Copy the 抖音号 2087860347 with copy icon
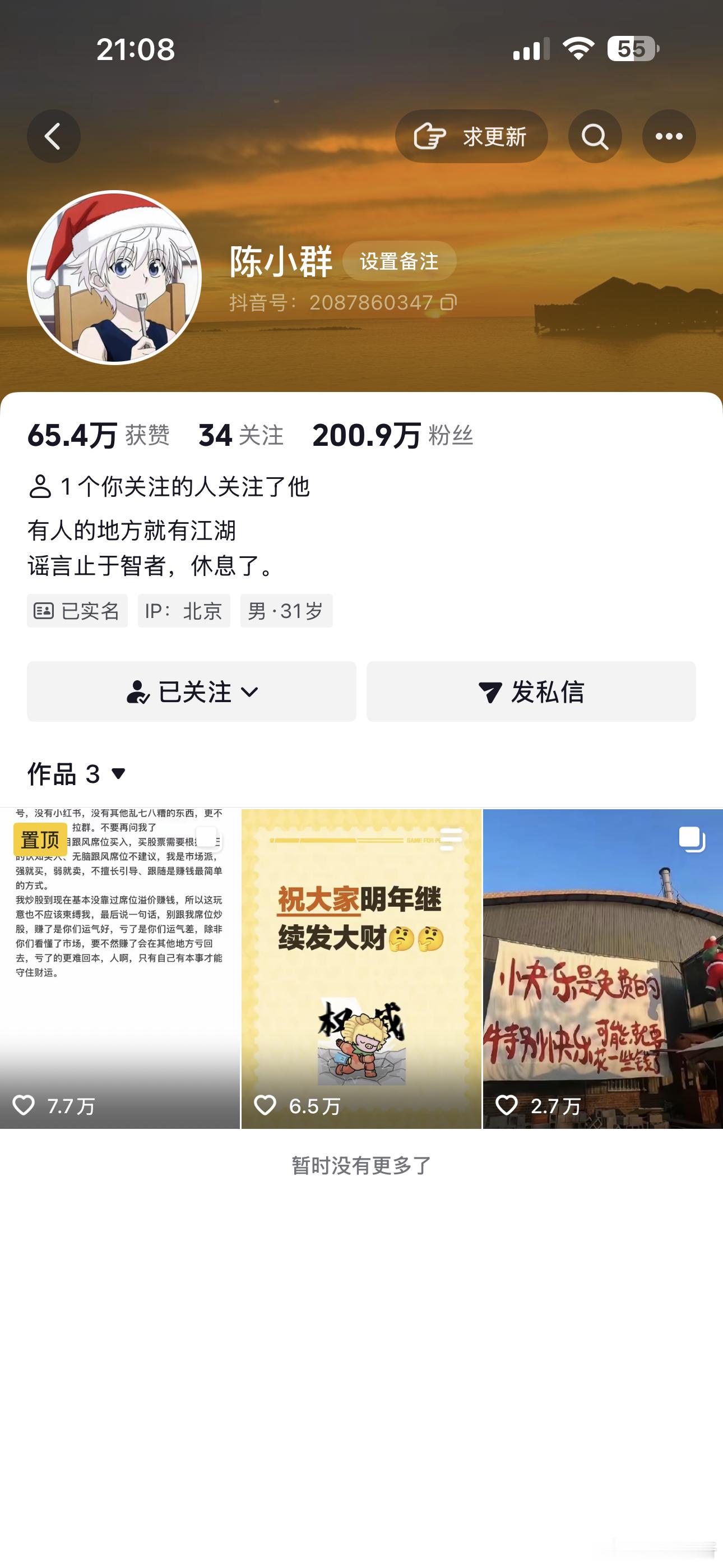 click(448, 302)
